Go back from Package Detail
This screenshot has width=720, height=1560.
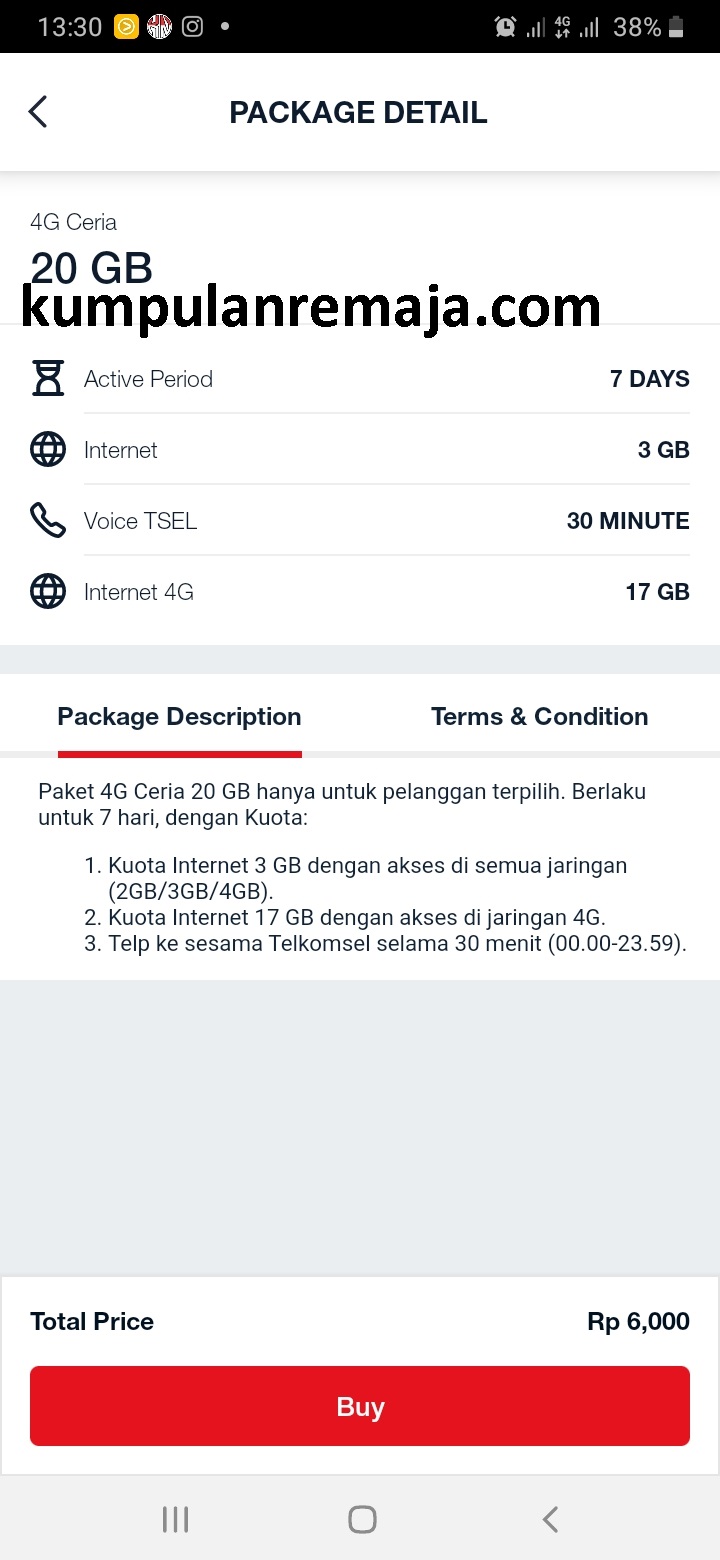(38, 112)
